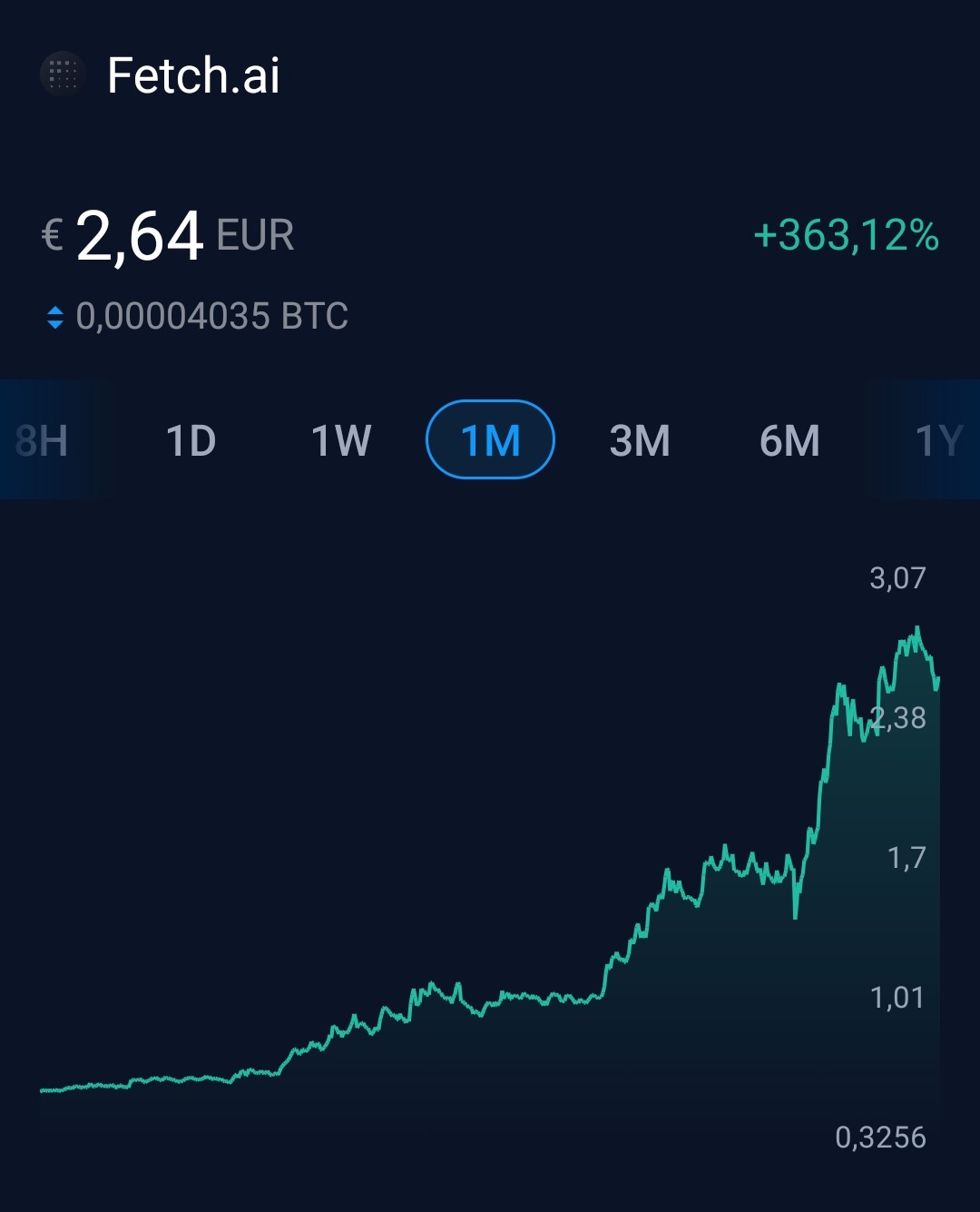This screenshot has width=980, height=1212.
Task: Toggle the BTC price currency arrows
Action: (x=55, y=317)
